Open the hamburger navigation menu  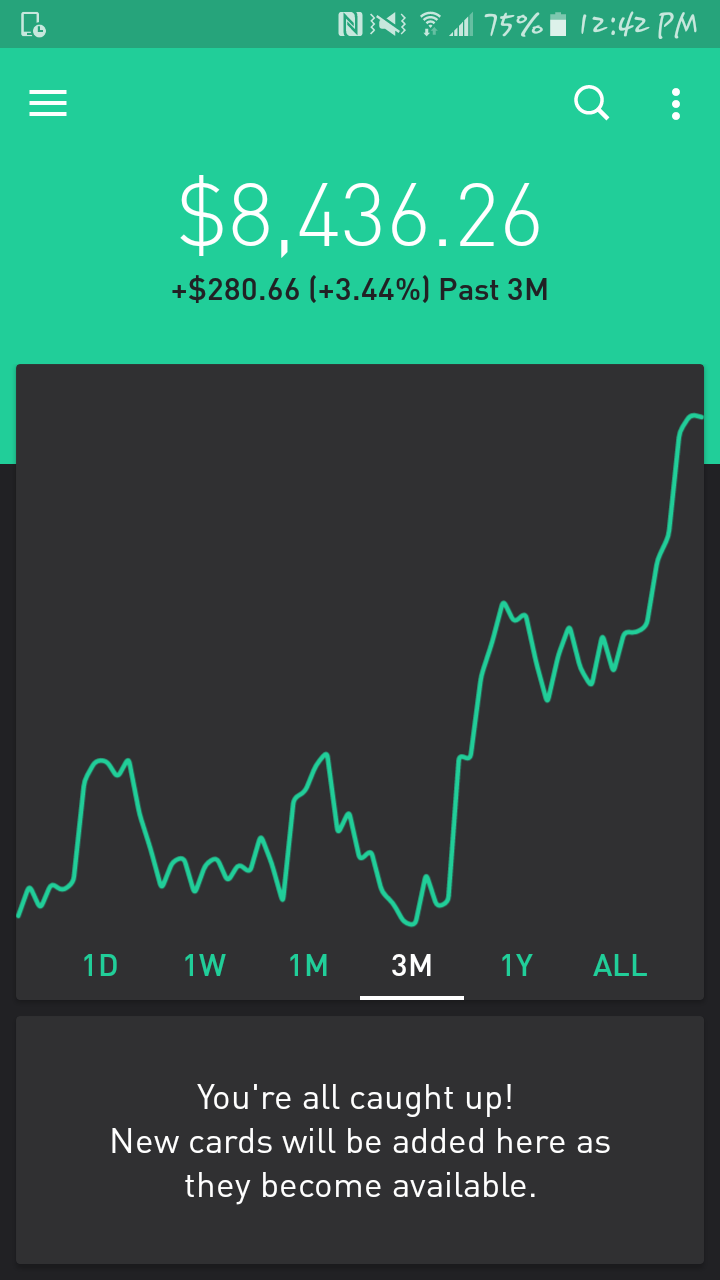[48, 103]
